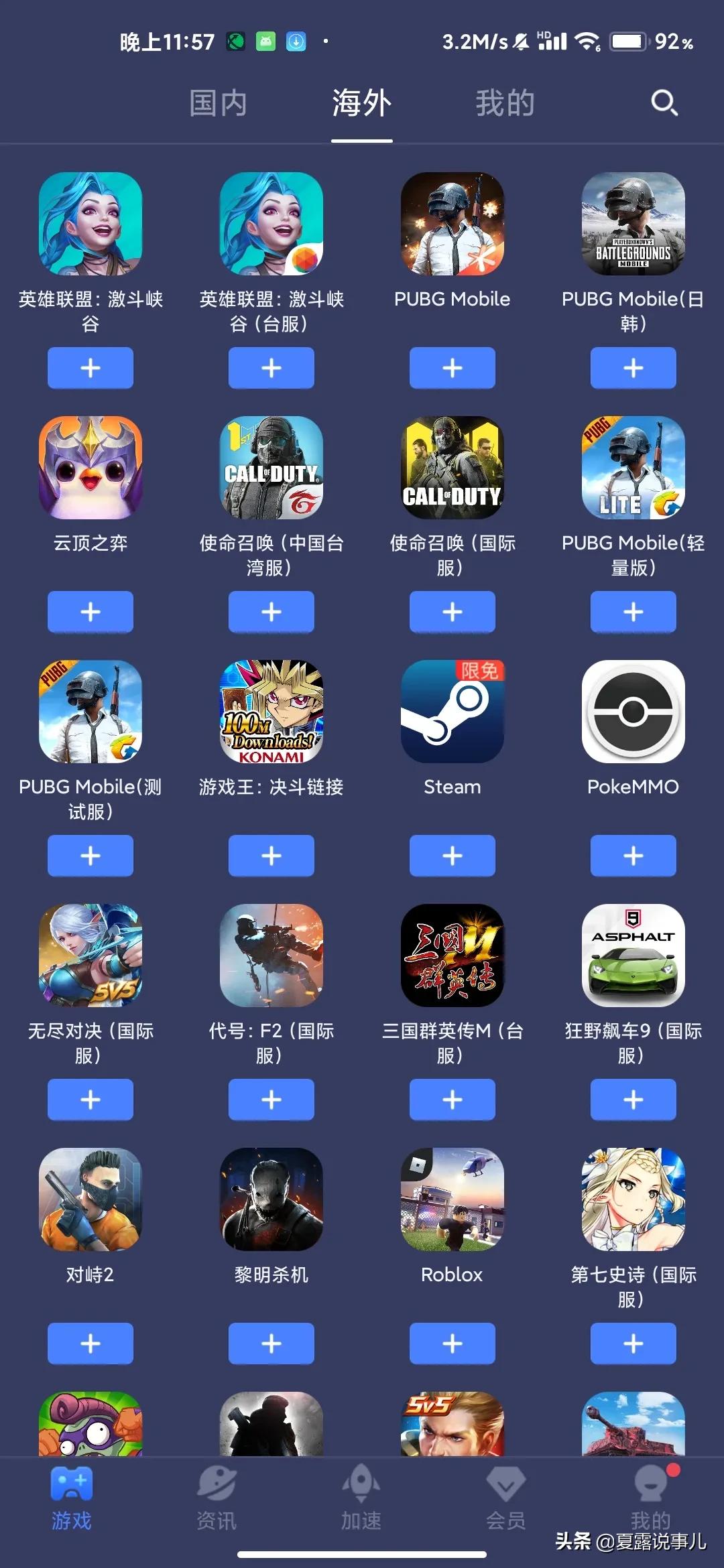Switch to the 国内 tab

coord(218,103)
